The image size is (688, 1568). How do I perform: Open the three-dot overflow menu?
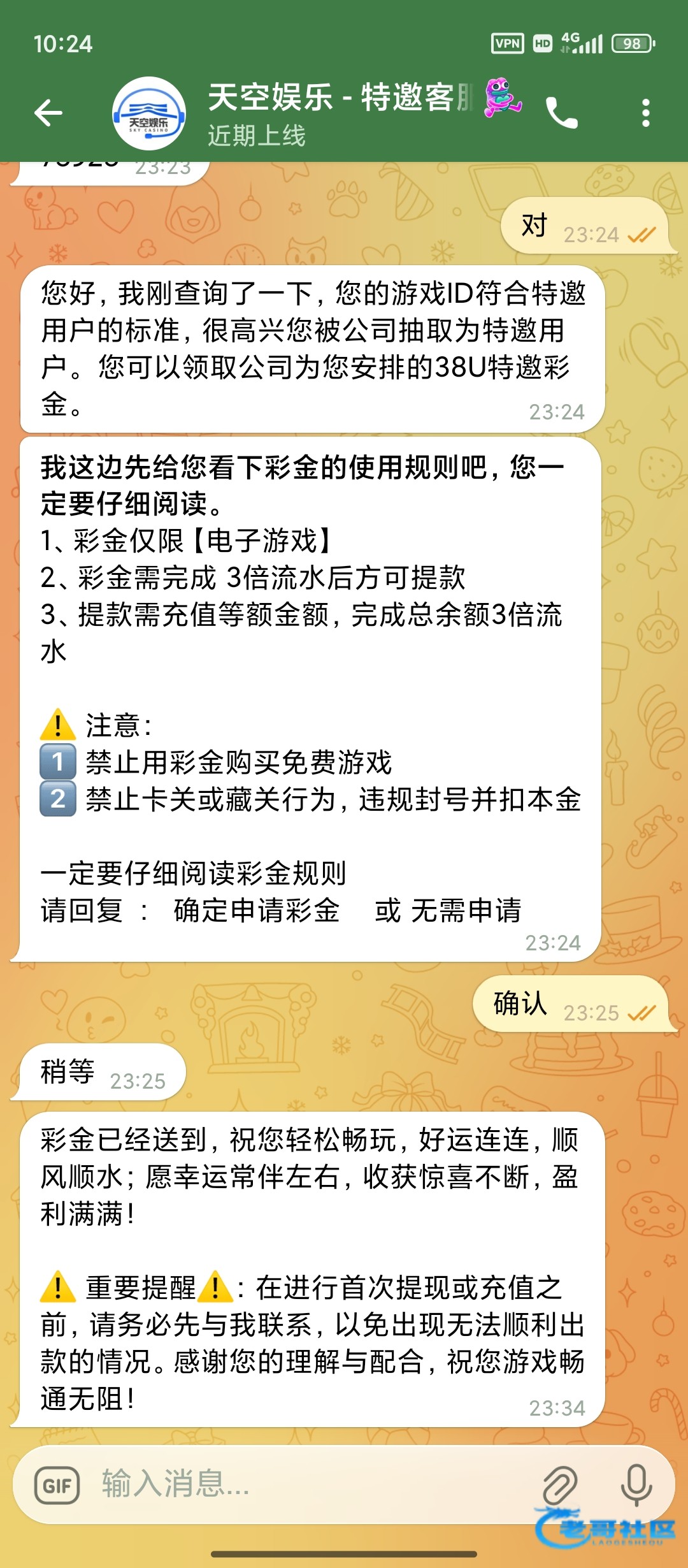click(x=645, y=113)
